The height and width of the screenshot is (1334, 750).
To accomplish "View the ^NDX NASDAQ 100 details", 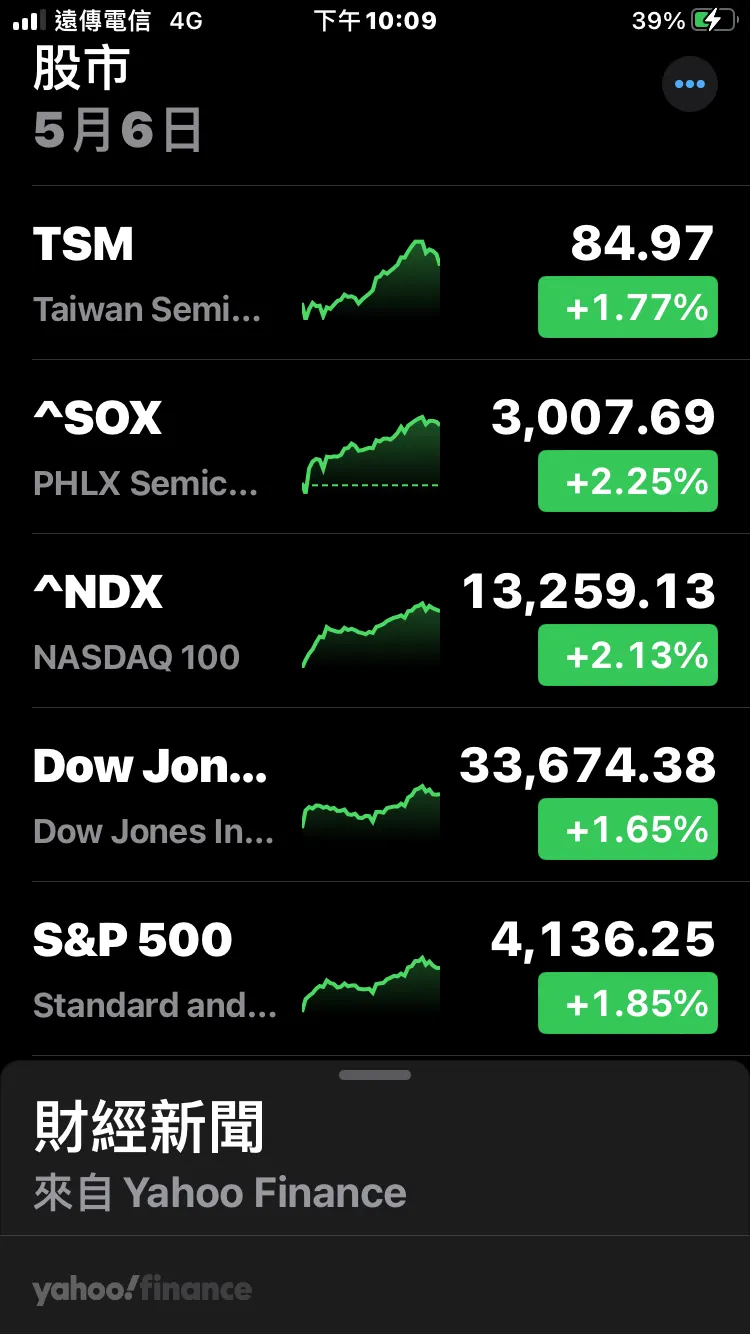I will [150, 620].
